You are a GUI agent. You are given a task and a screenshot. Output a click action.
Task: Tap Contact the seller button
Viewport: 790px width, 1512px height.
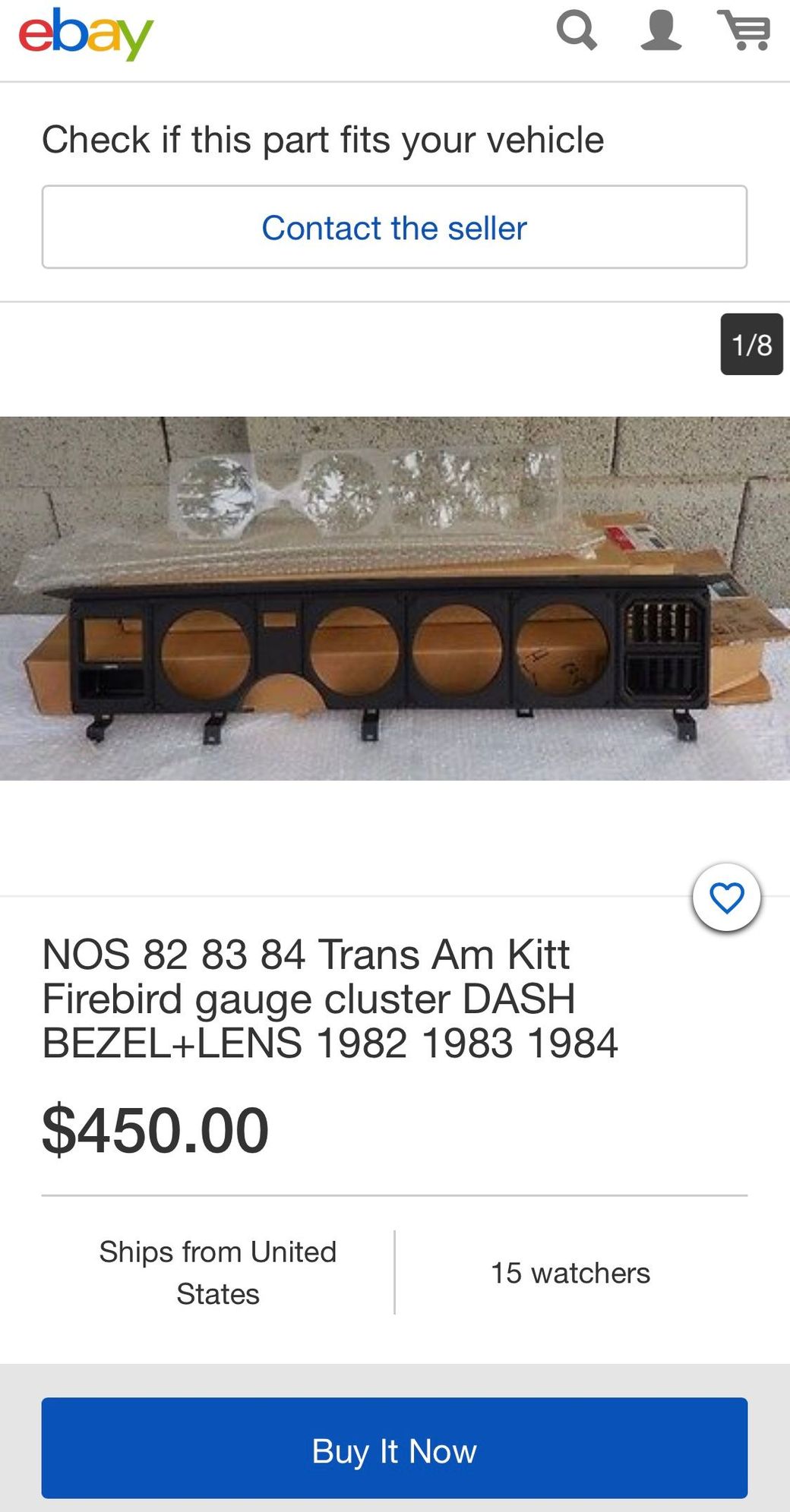[x=394, y=227]
